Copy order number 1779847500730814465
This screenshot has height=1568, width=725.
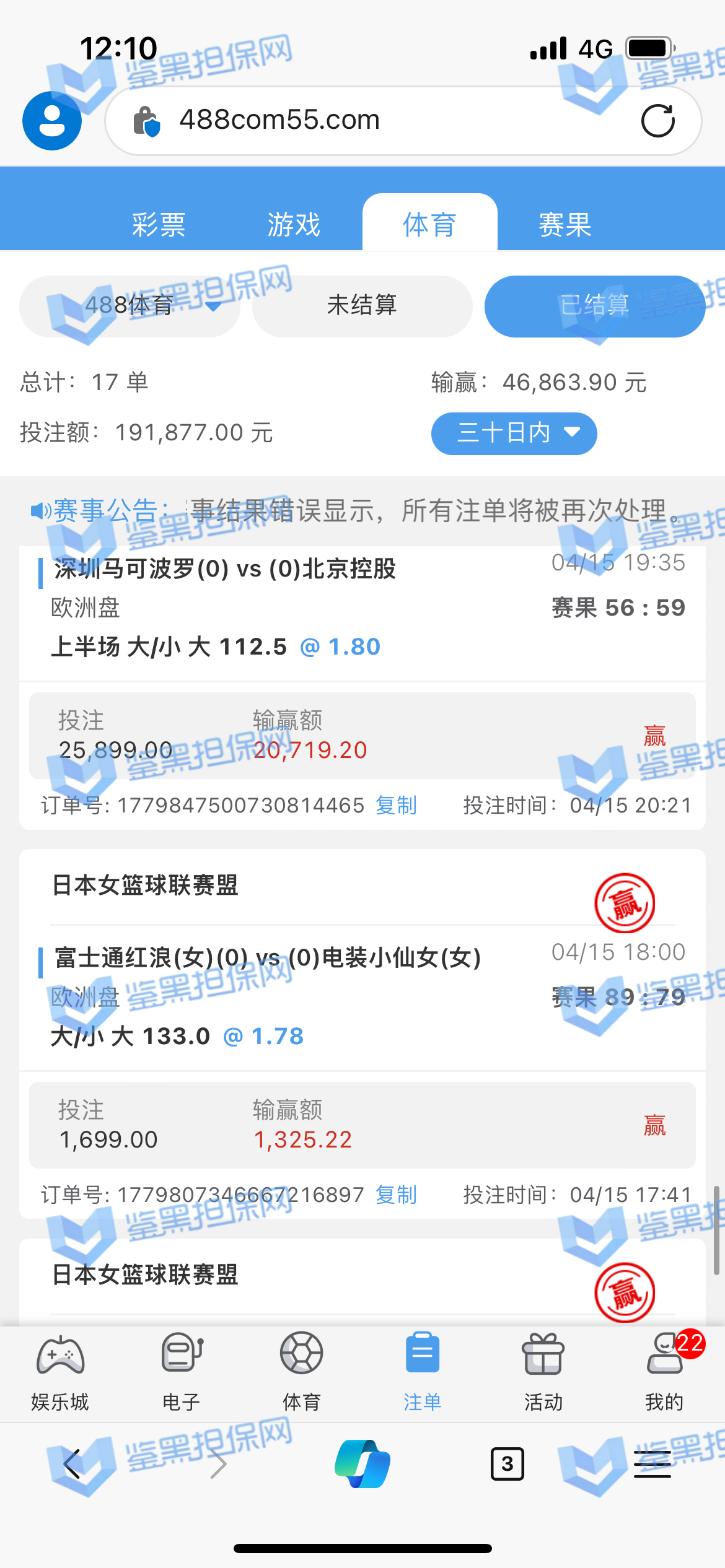pos(396,805)
